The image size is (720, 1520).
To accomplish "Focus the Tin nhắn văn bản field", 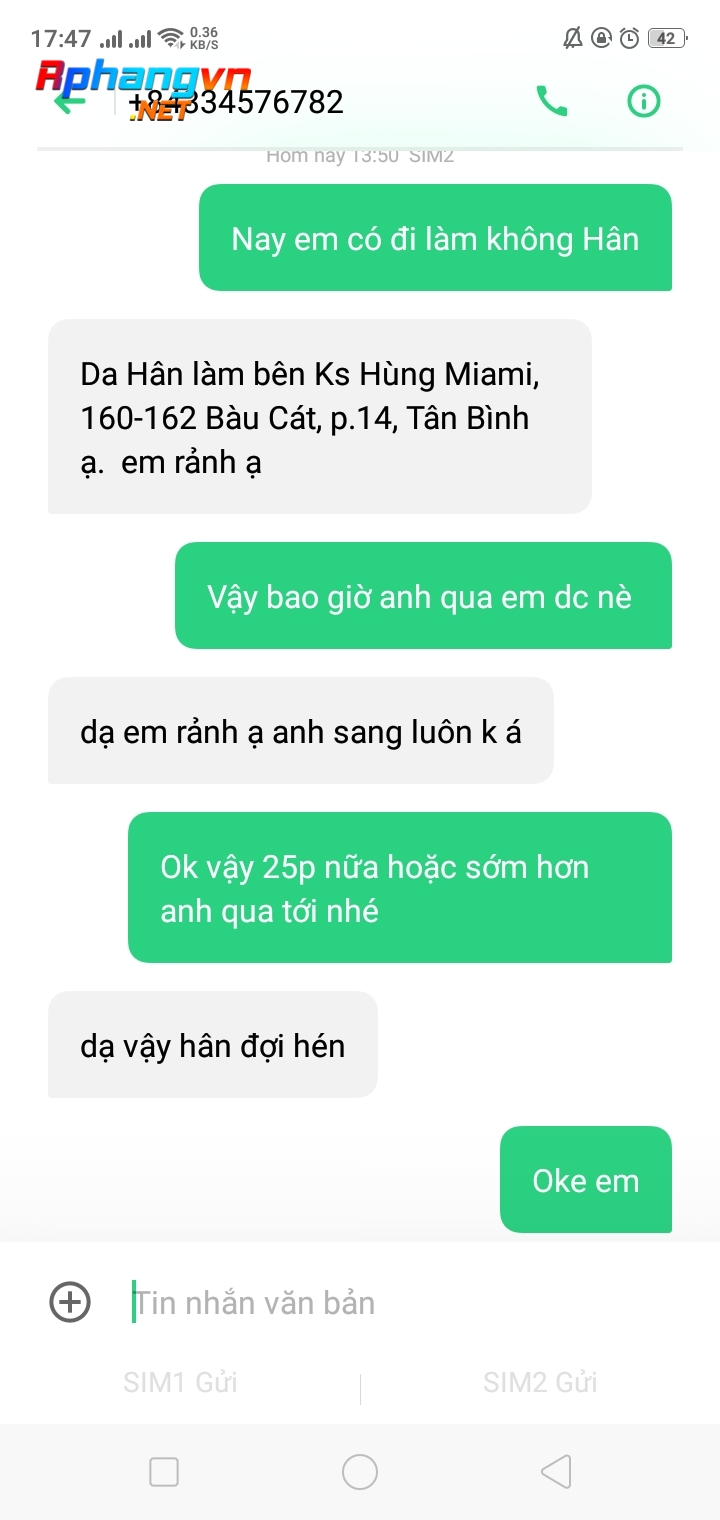I will pos(400,1302).
